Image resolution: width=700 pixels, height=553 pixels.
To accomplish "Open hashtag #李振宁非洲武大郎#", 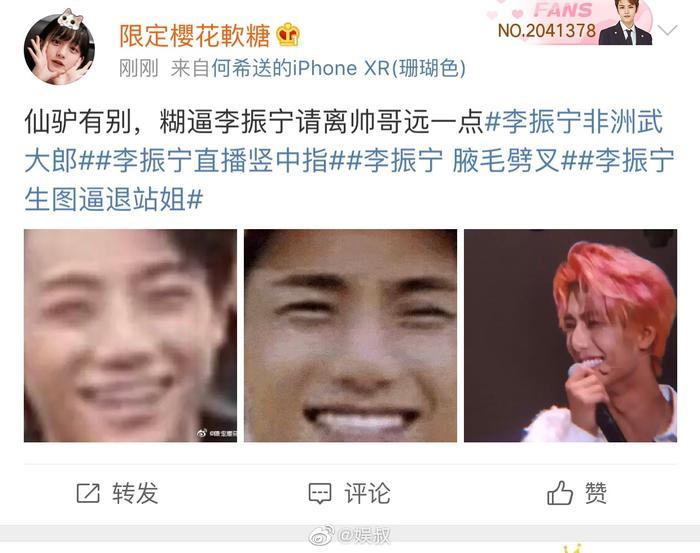I will point(580,124).
